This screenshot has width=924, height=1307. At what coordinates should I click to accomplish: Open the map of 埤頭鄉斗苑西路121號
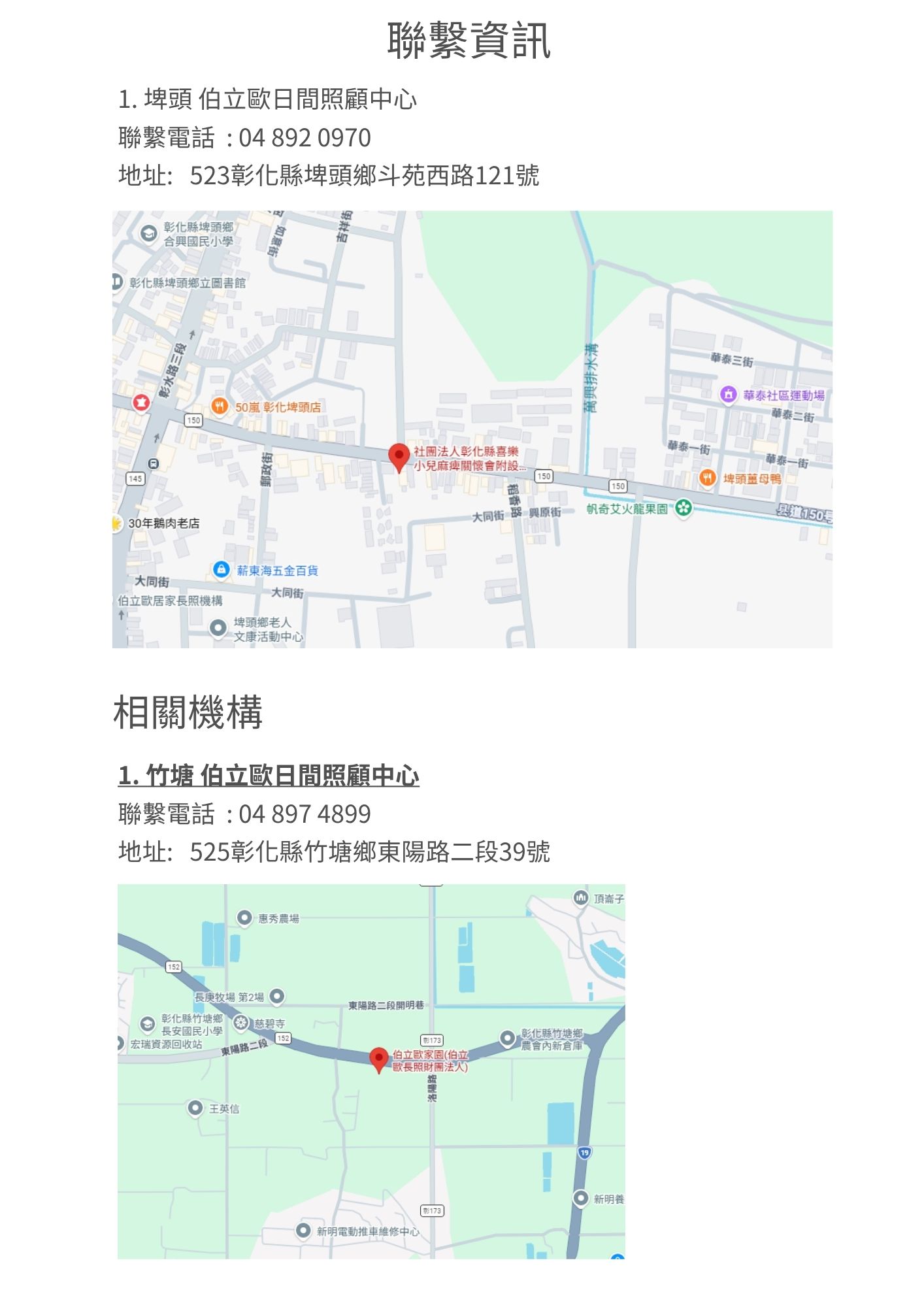click(472, 429)
